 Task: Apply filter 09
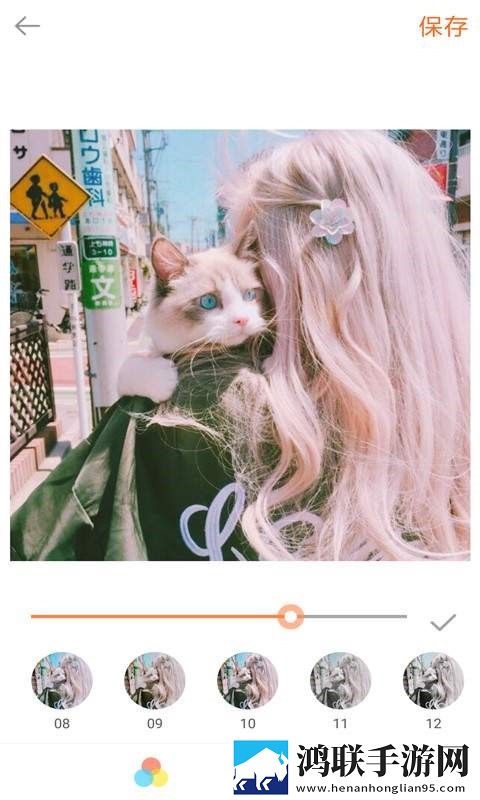[x=155, y=681]
